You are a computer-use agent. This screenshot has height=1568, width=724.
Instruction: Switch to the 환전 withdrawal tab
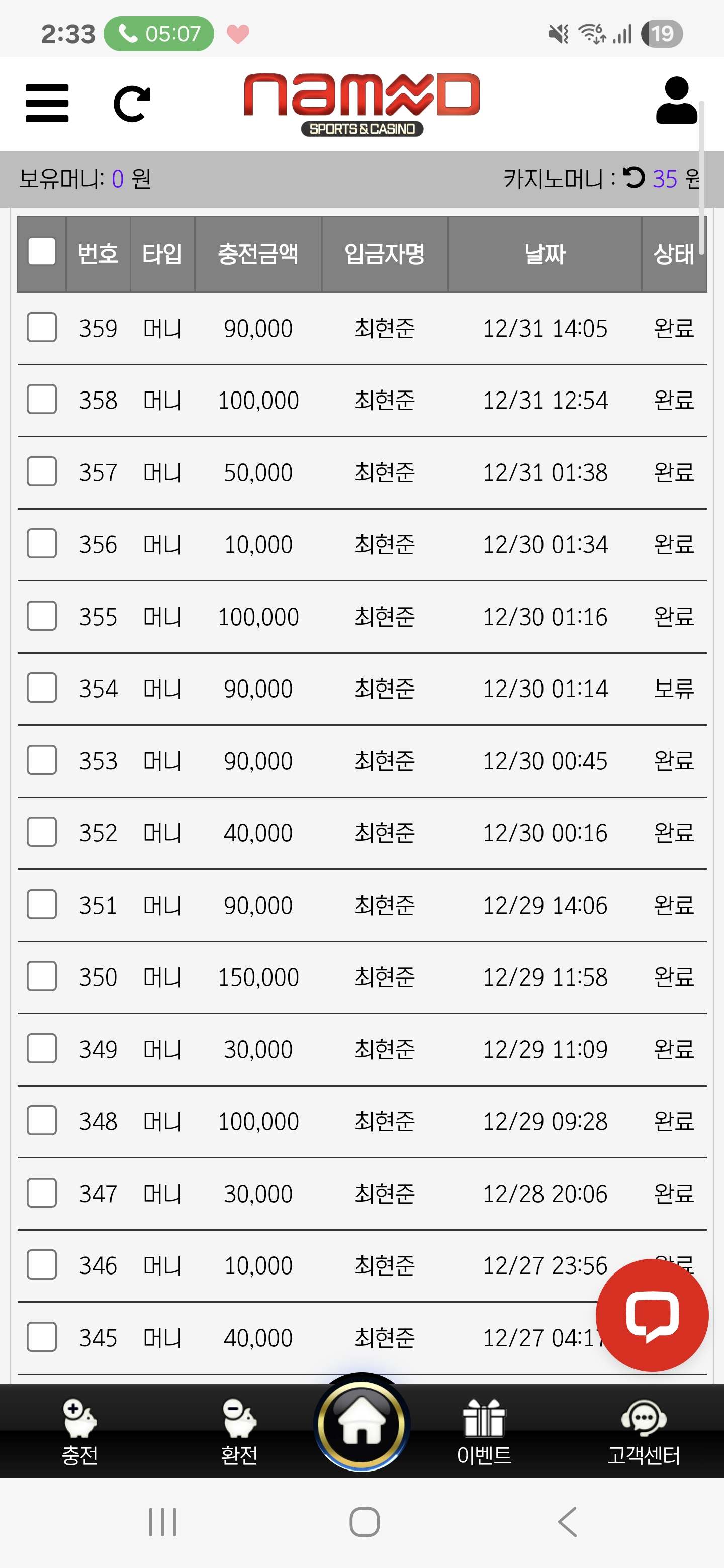(239, 1432)
